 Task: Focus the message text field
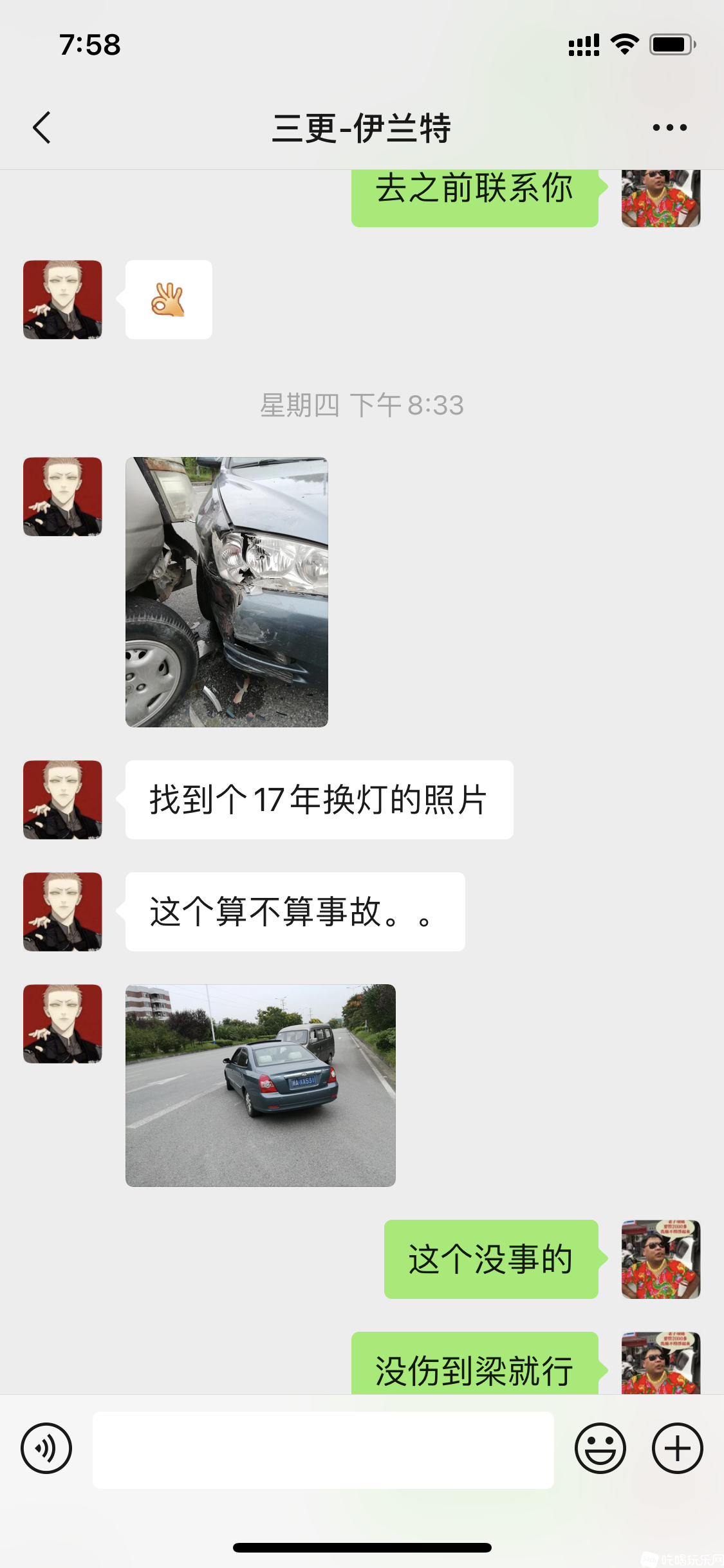pyautogui.click(x=323, y=1450)
